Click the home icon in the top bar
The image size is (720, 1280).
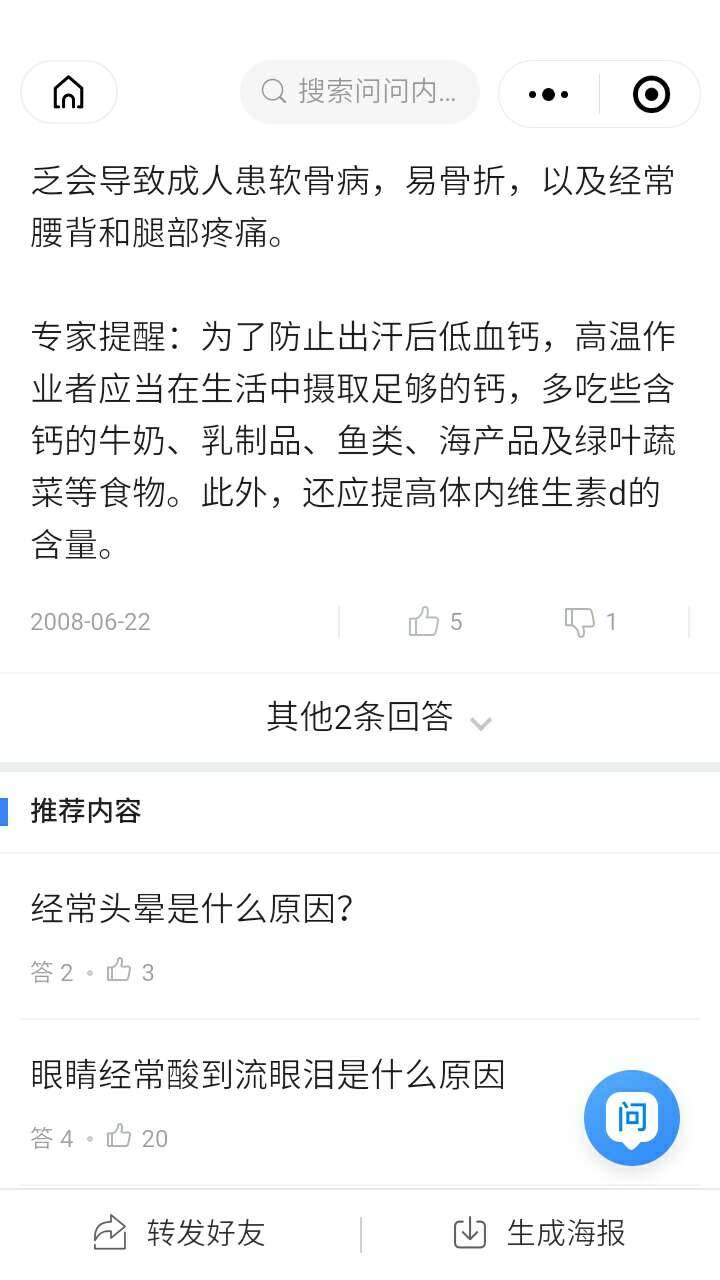pos(67,93)
